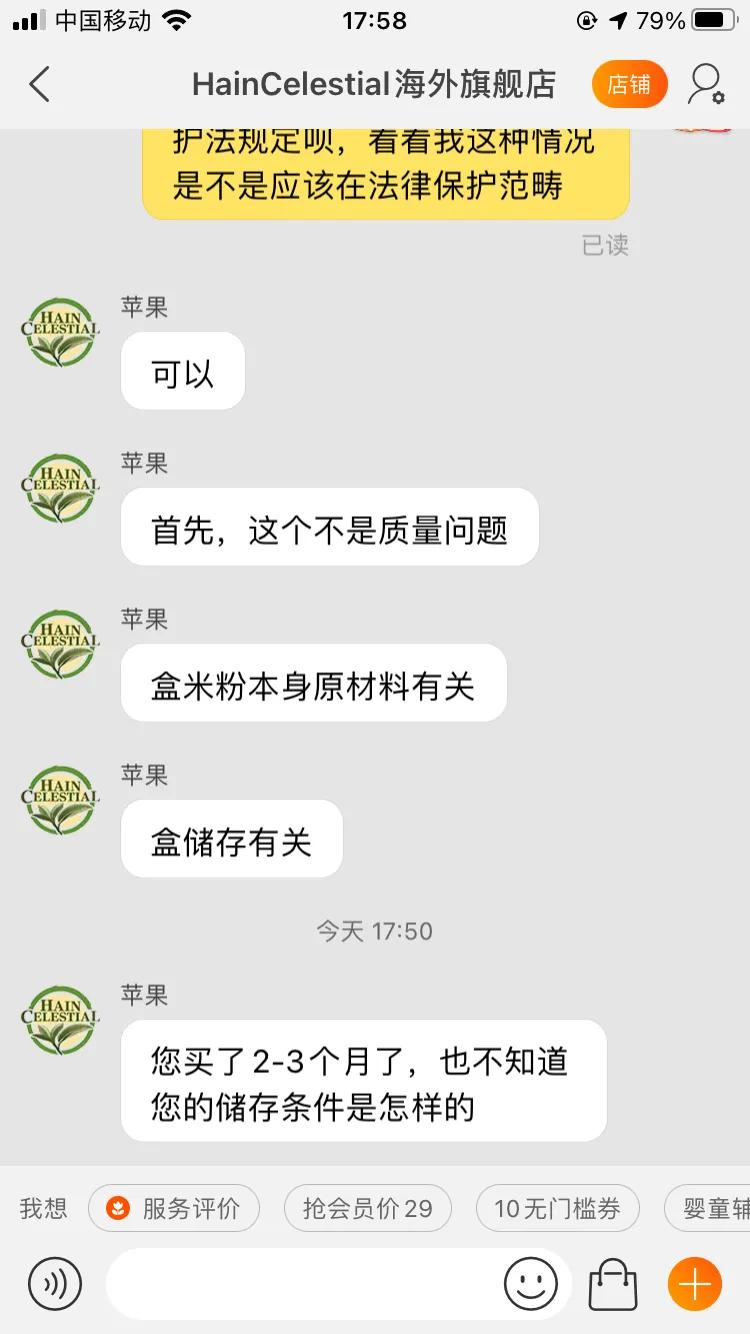Tap the 抢会员价29 shortcut
This screenshot has width=750, height=1334.
click(x=367, y=1208)
